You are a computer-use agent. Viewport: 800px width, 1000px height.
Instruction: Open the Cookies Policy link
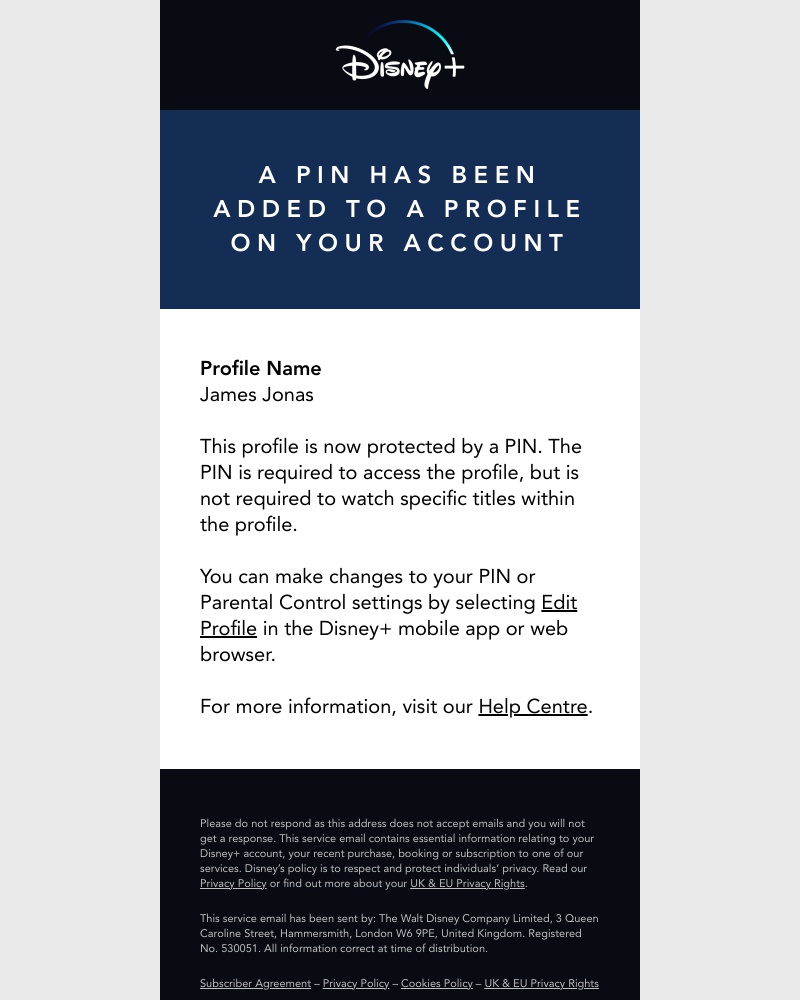click(x=436, y=984)
